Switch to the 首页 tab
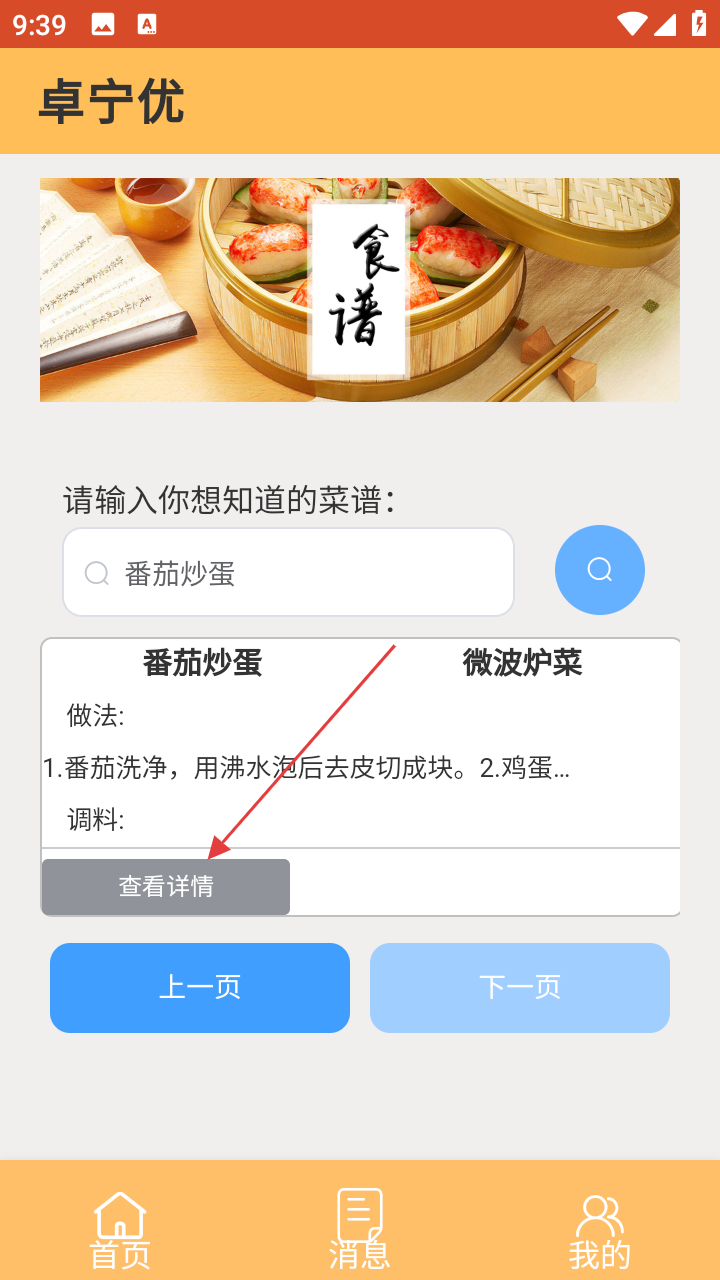Image resolution: width=720 pixels, height=1280 pixels. coord(120,1230)
